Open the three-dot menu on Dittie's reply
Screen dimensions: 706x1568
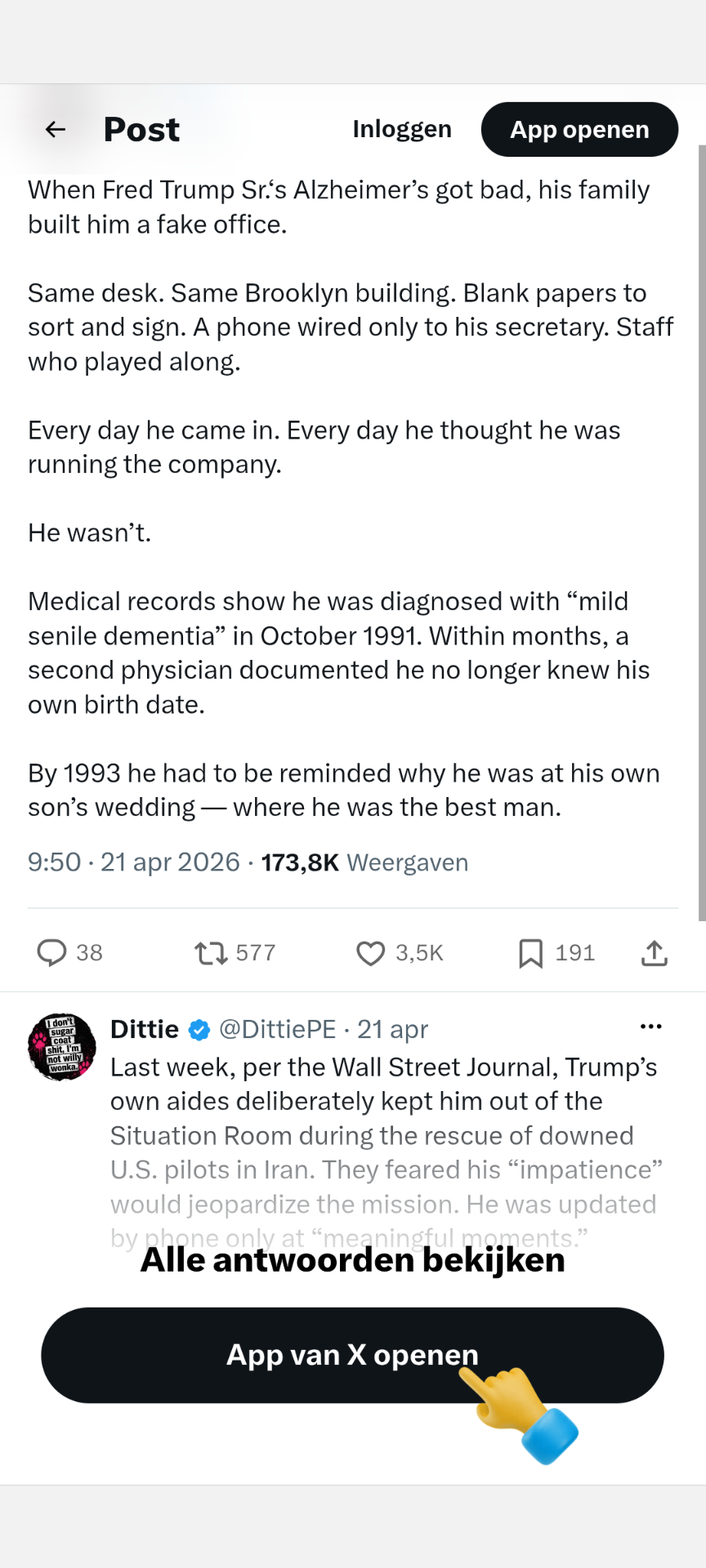(x=651, y=1027)
